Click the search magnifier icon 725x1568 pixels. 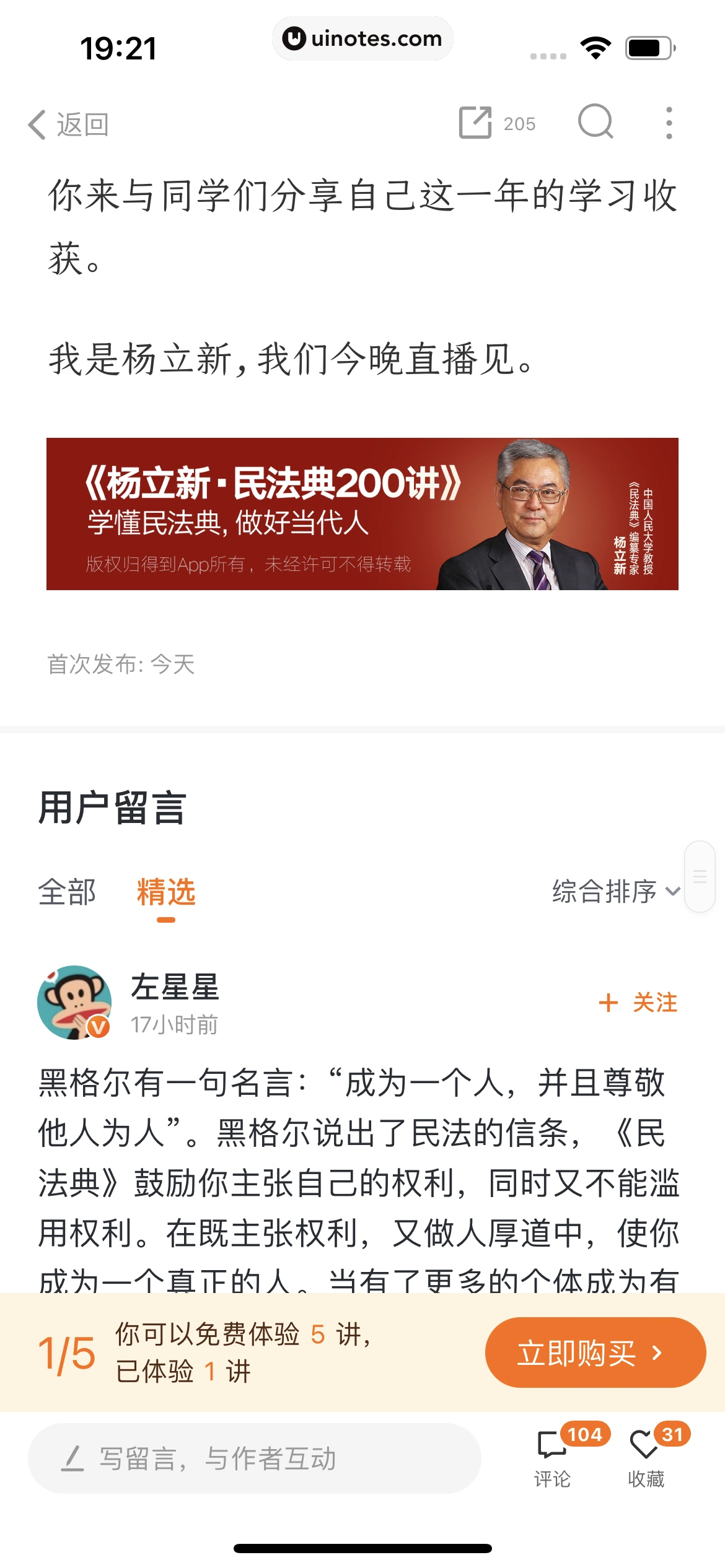pos(595,123)
